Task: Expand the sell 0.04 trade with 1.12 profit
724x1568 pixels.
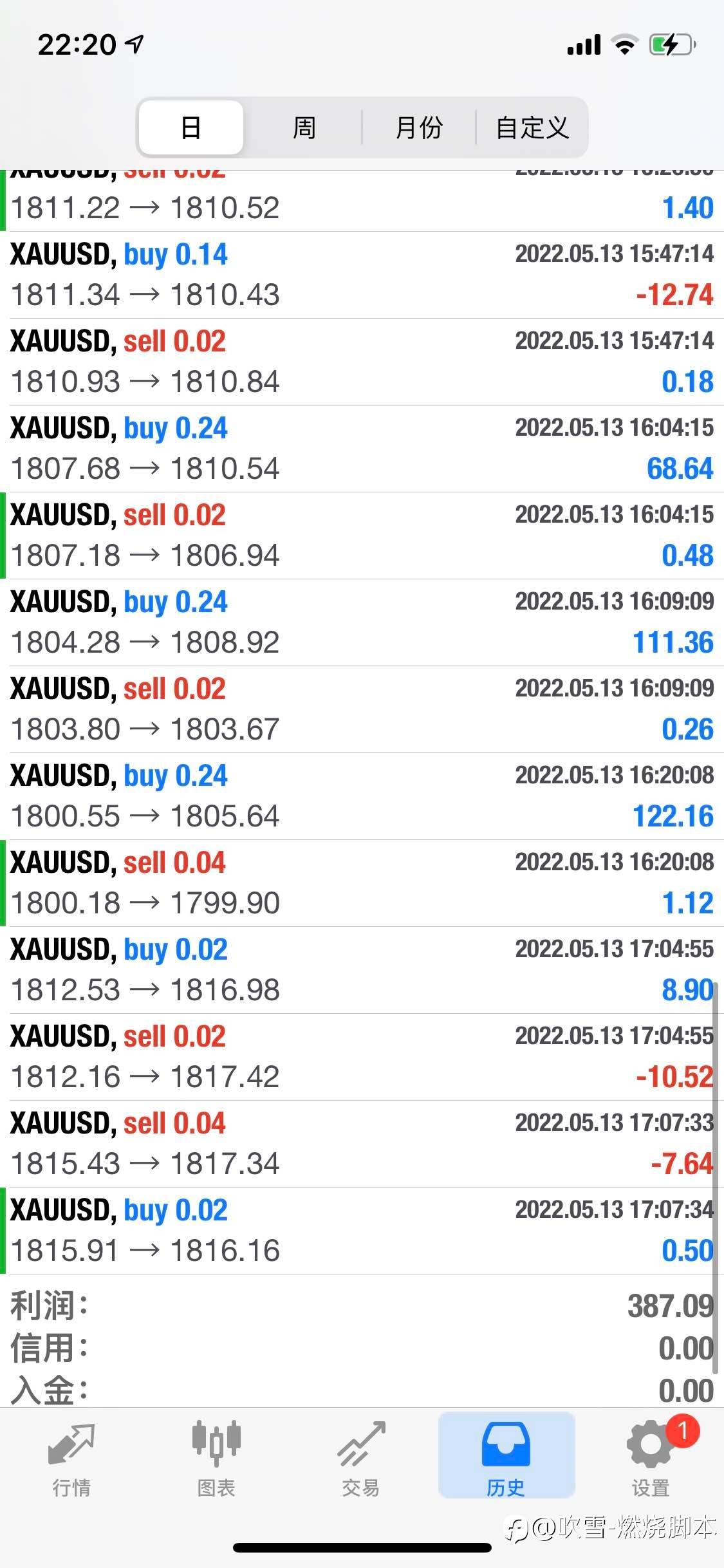Action: (x=362, y=883)
